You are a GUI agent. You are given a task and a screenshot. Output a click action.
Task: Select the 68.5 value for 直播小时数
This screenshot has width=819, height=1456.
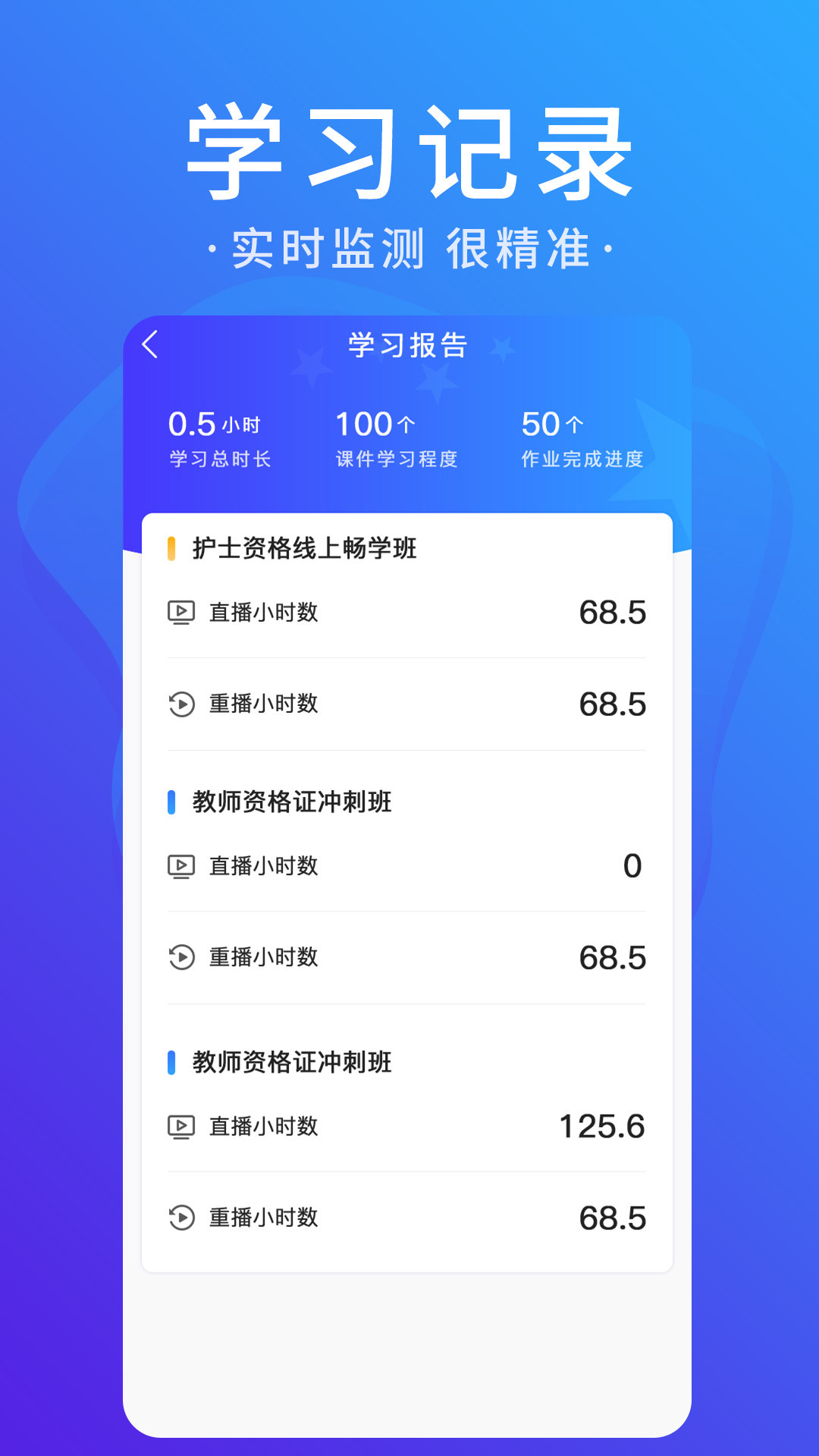(613, 611)
